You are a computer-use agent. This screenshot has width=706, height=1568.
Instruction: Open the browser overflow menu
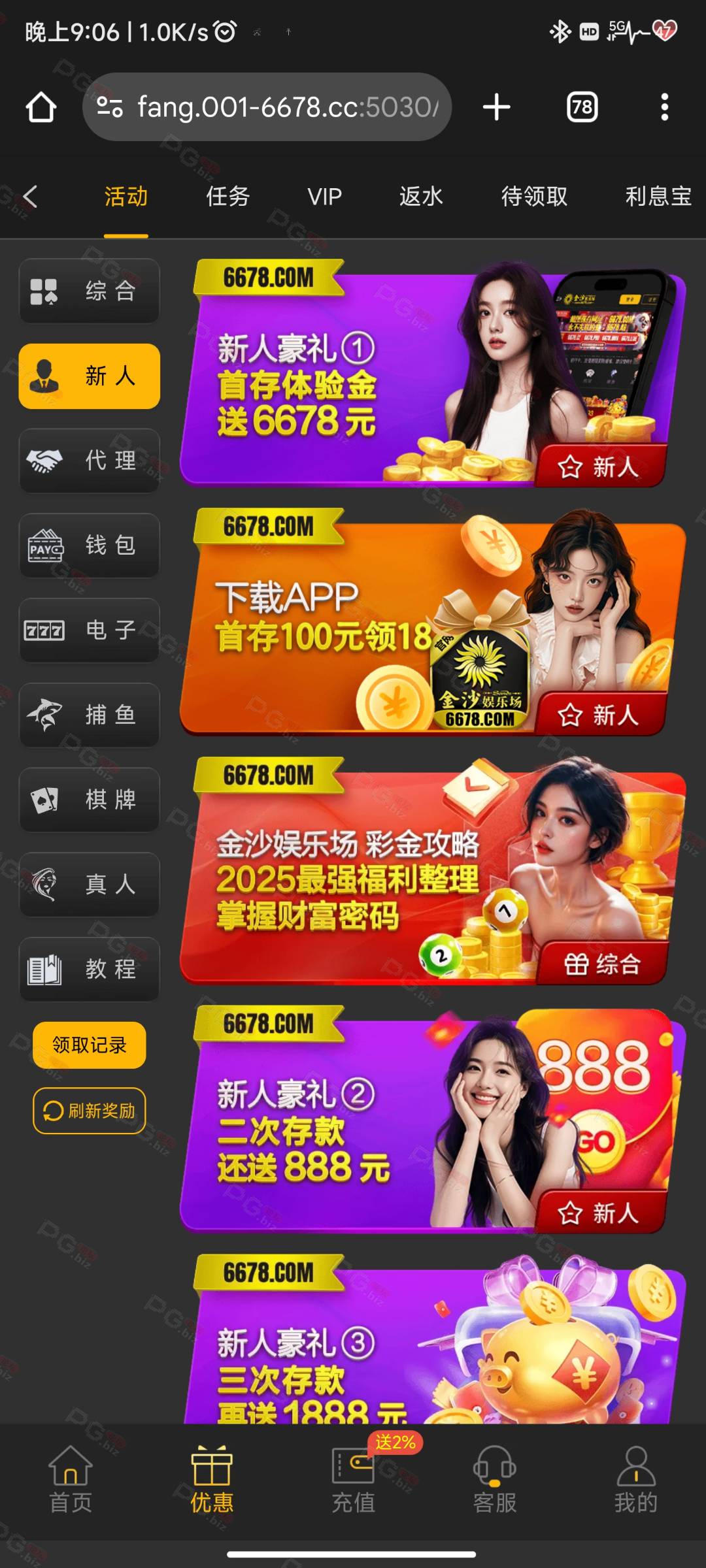(664, 107)
